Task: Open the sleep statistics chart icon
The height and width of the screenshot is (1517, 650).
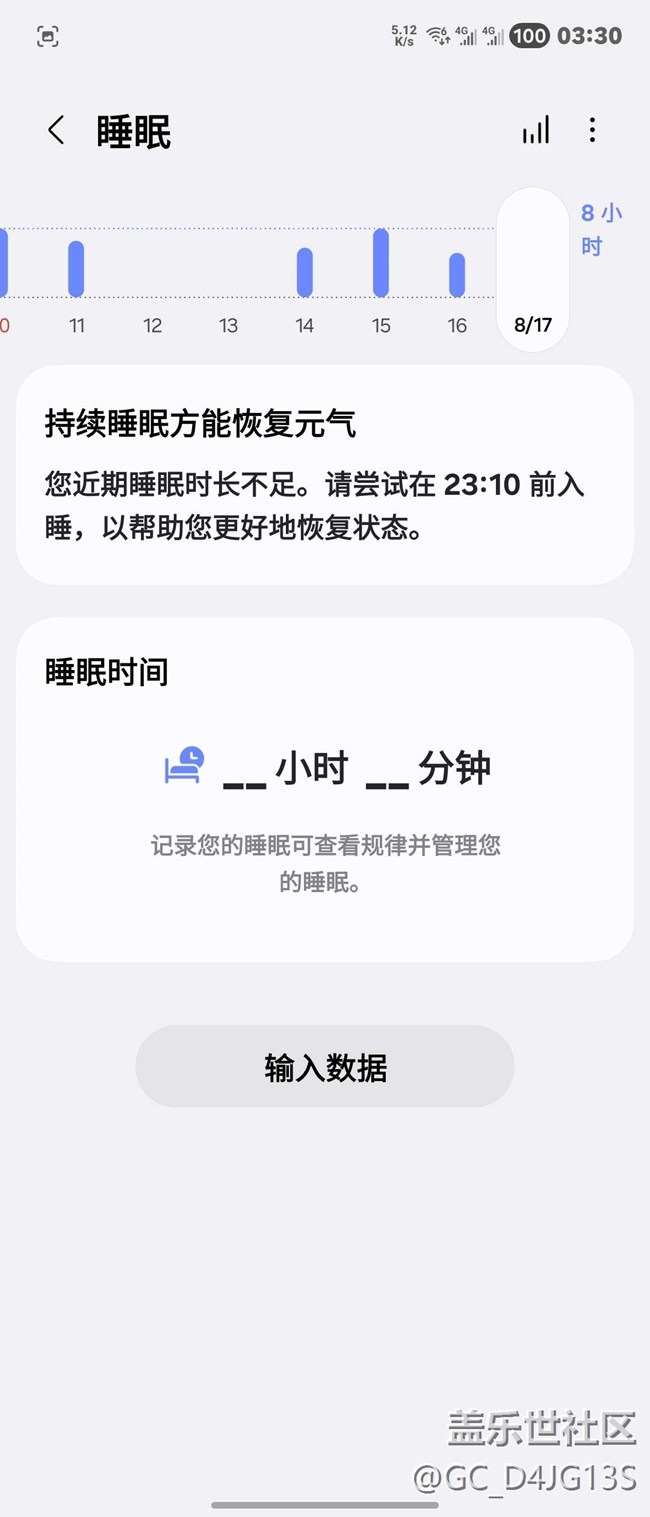Action: tap(536, 130)
